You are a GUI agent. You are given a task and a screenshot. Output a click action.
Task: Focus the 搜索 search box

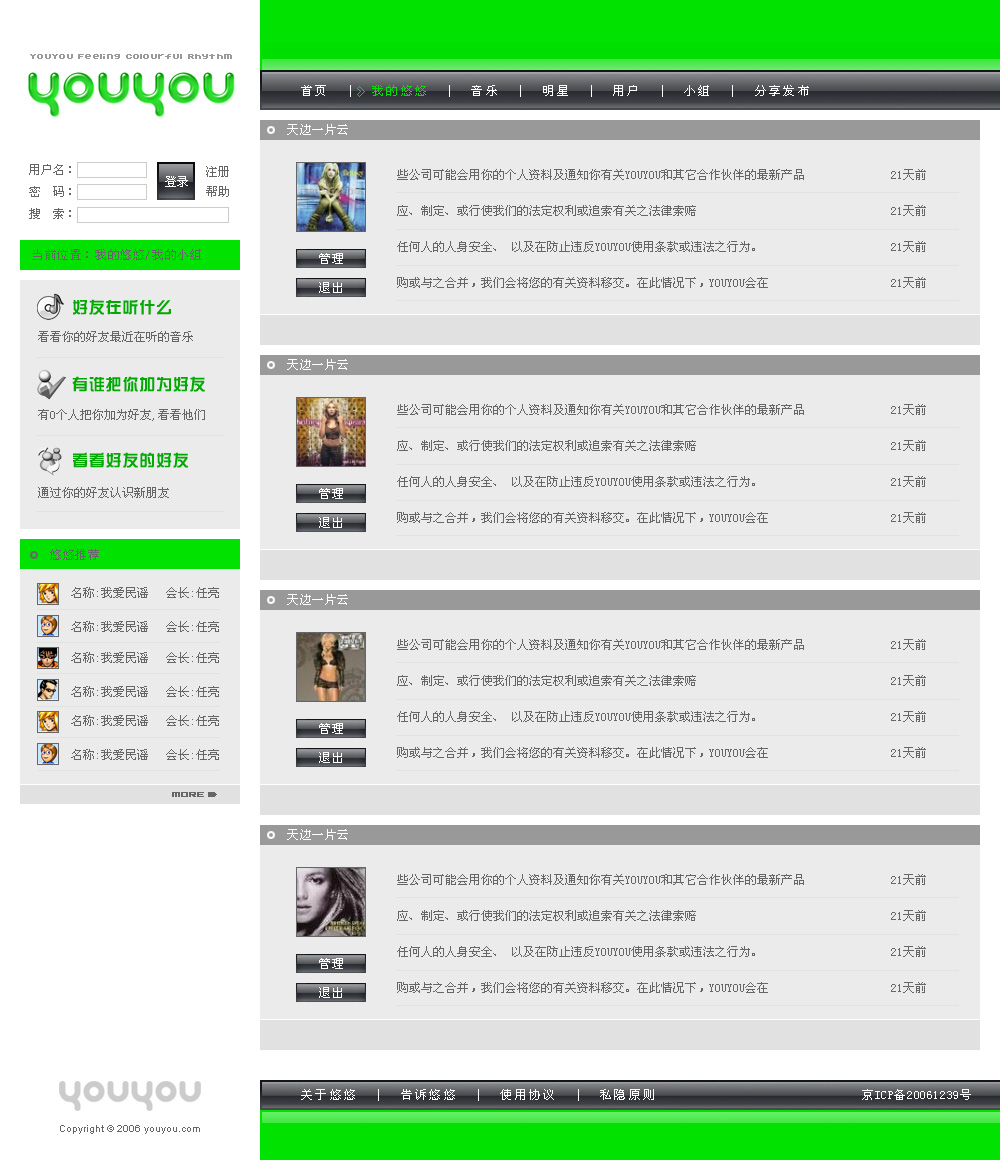153,215
